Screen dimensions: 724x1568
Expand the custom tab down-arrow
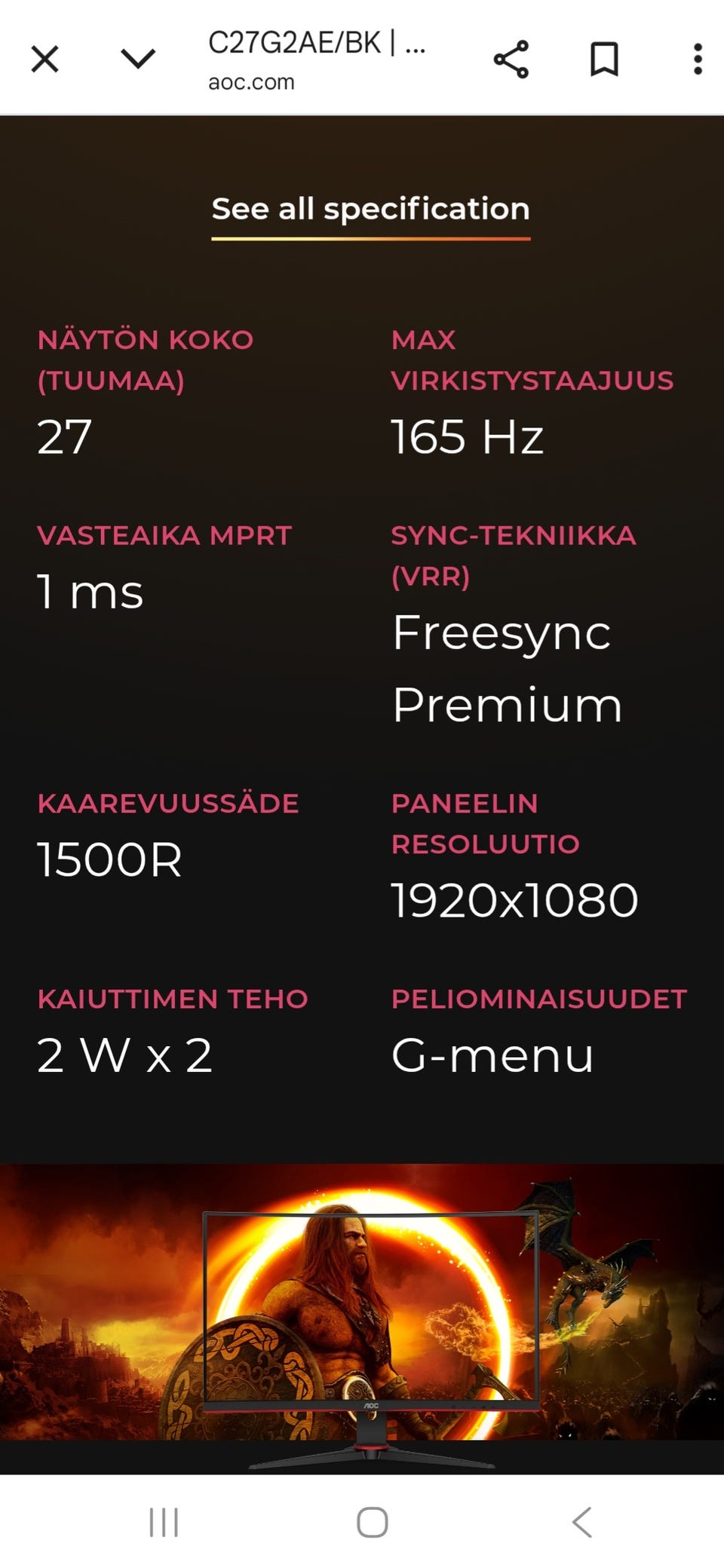click(x=138, y=59)
